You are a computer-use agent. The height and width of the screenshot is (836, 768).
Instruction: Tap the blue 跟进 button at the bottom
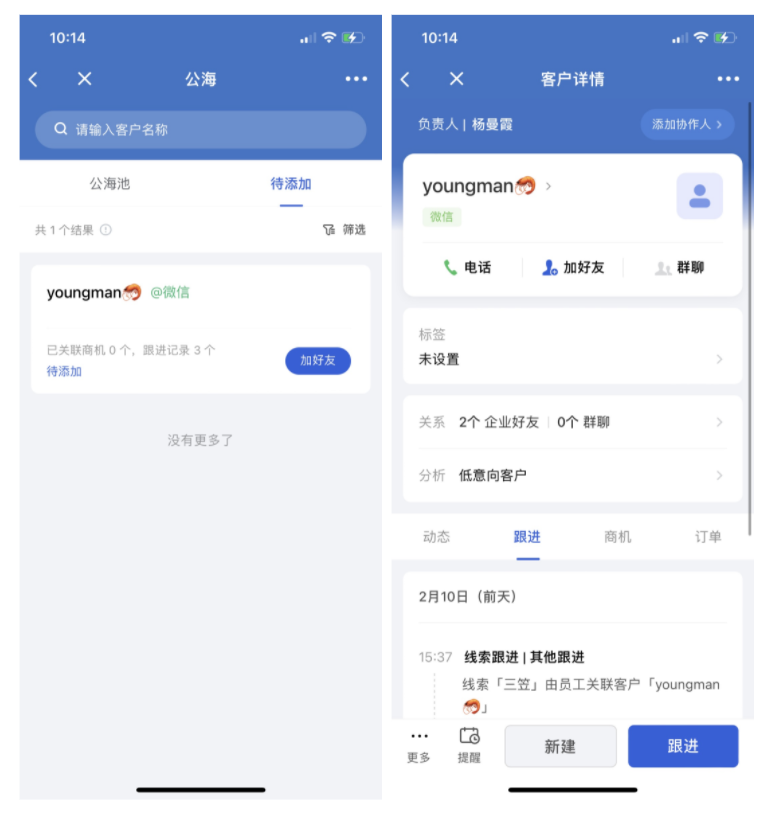683,747
